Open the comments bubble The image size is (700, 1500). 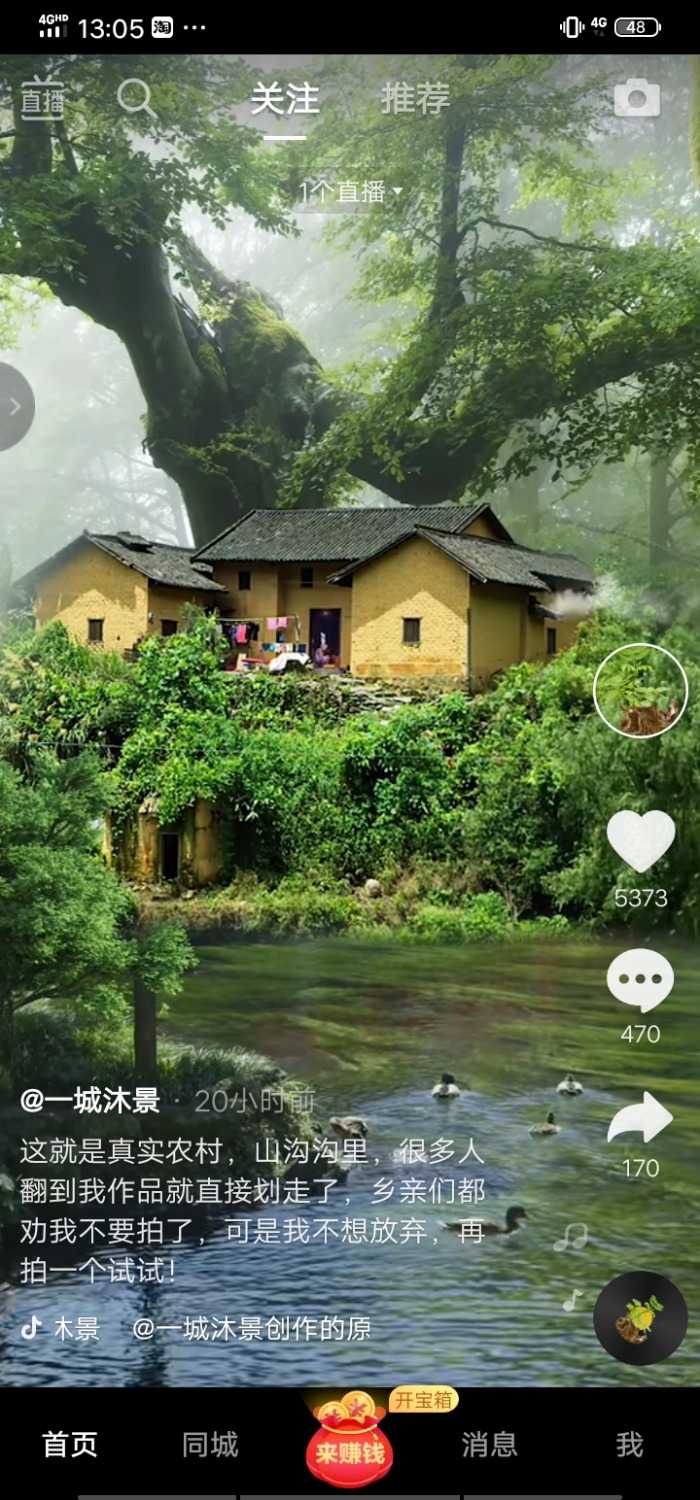640,981
